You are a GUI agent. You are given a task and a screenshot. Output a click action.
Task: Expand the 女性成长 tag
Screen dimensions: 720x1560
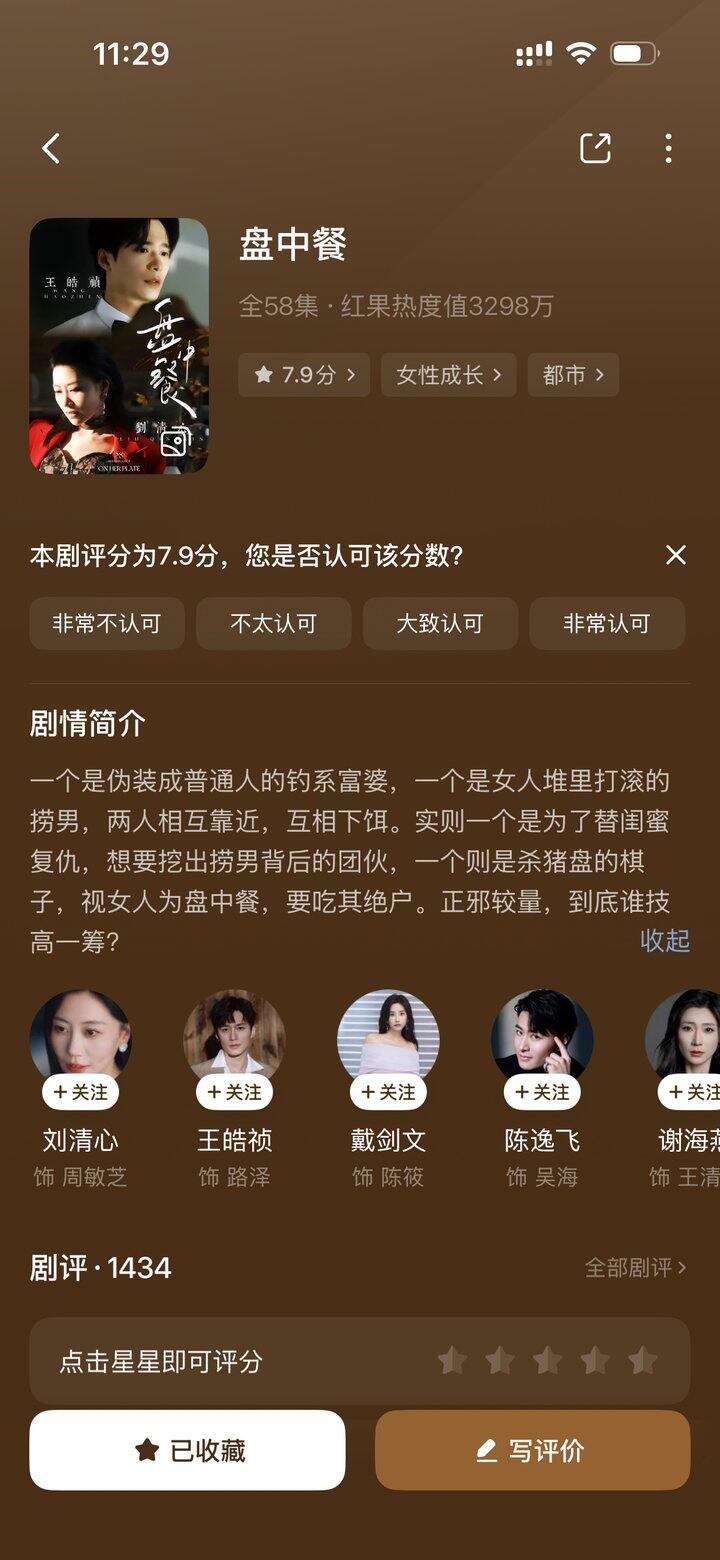[448, 375]
